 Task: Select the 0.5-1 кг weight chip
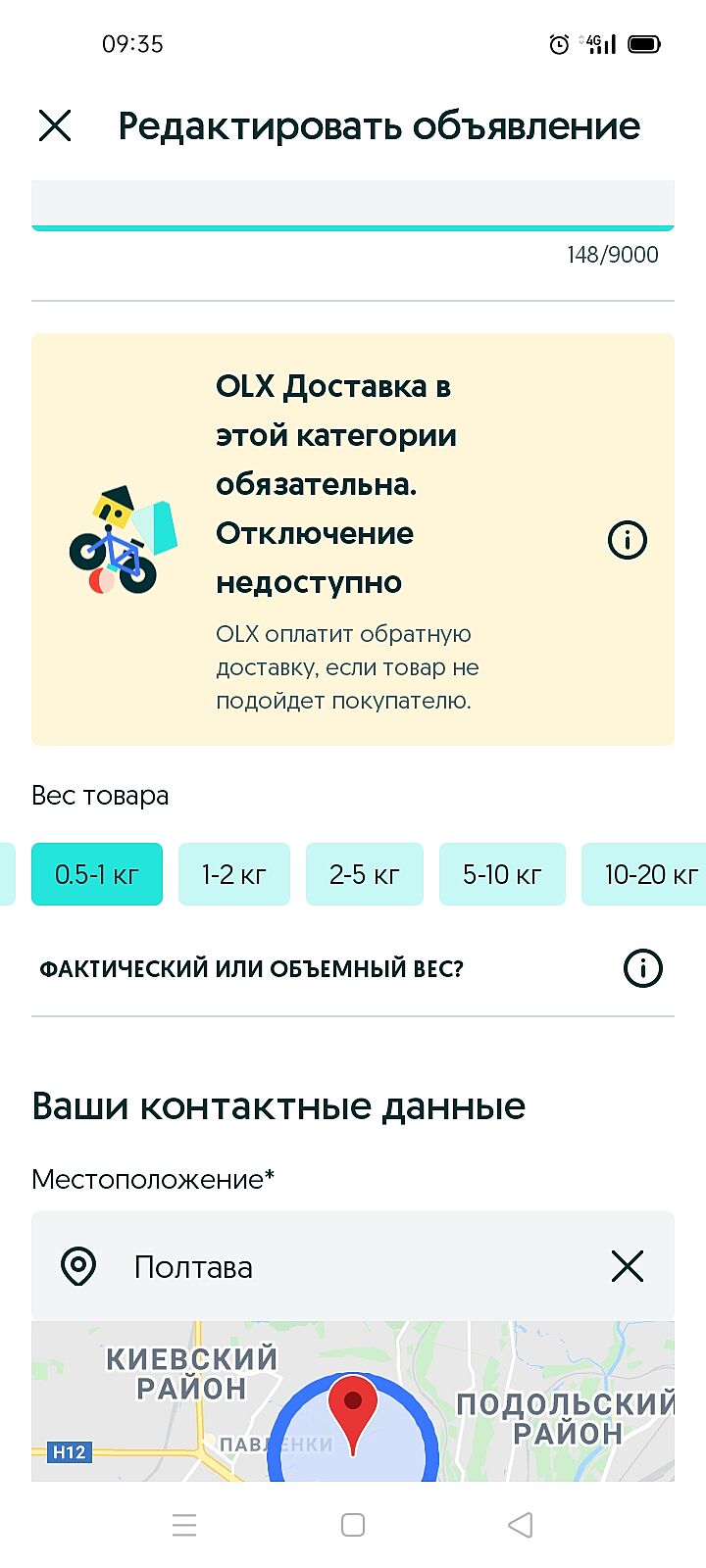tap(97, 874)
